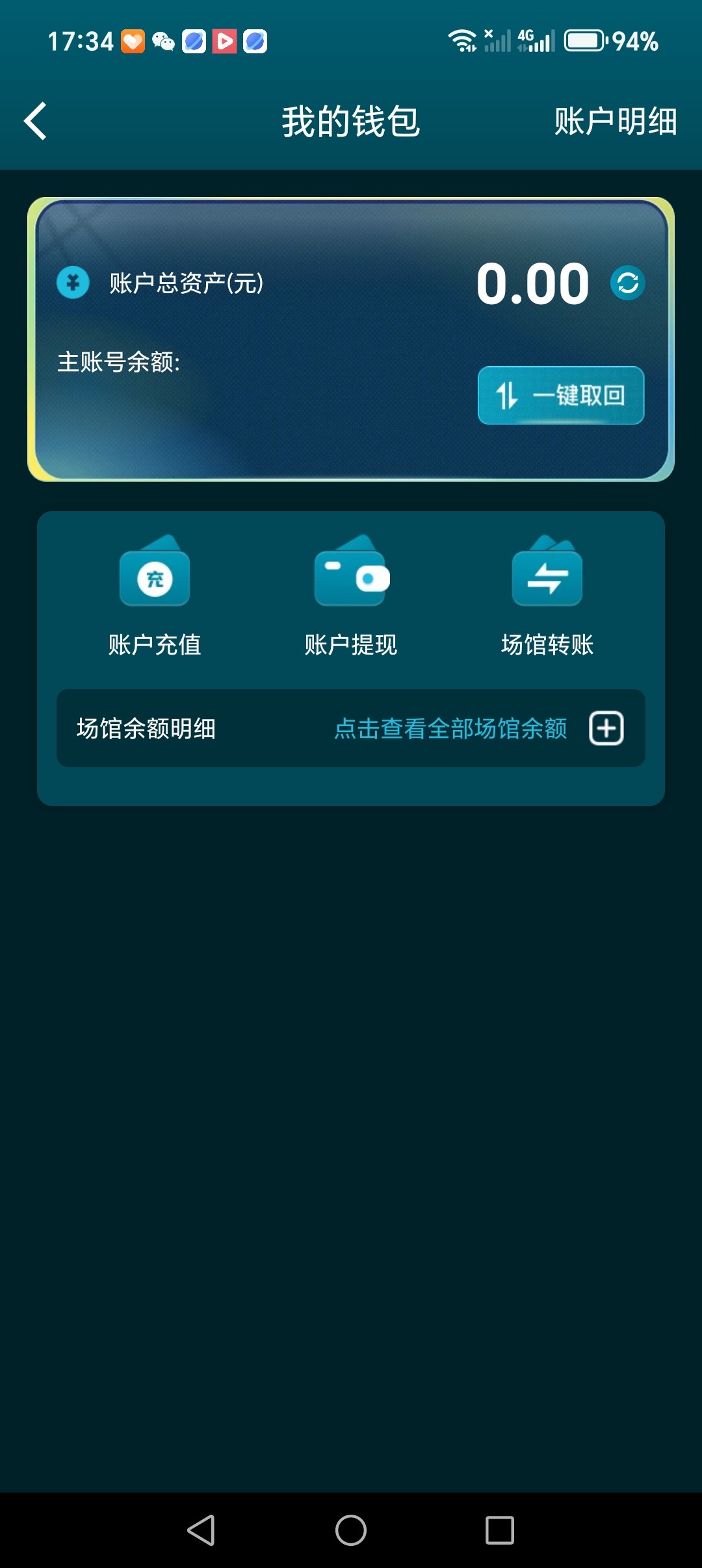This screenshot has width=702, height=1568.
Task: Tap the 账户充值 recharge wallet icon
Action: (x=155, y=577)
